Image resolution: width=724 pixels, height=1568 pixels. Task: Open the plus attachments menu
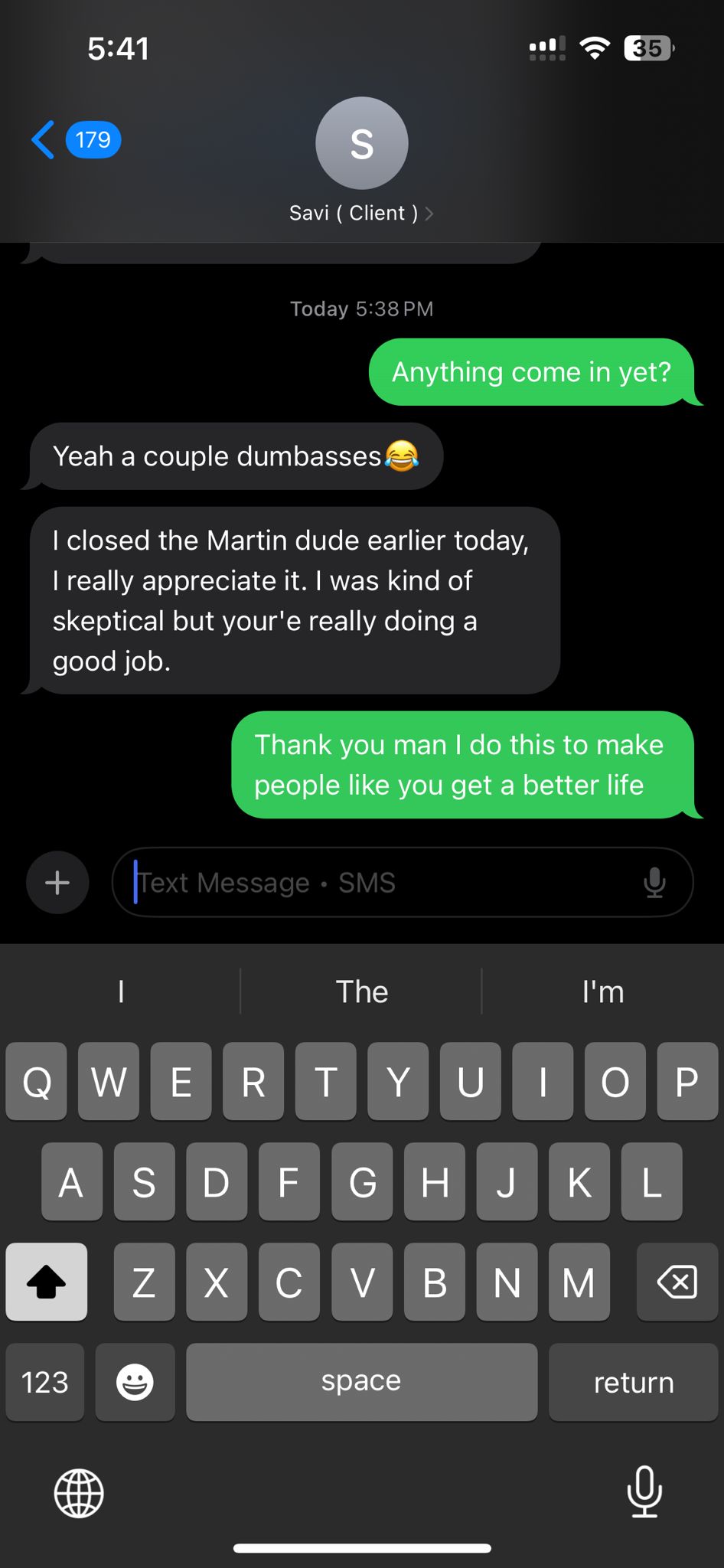(57, 883)
